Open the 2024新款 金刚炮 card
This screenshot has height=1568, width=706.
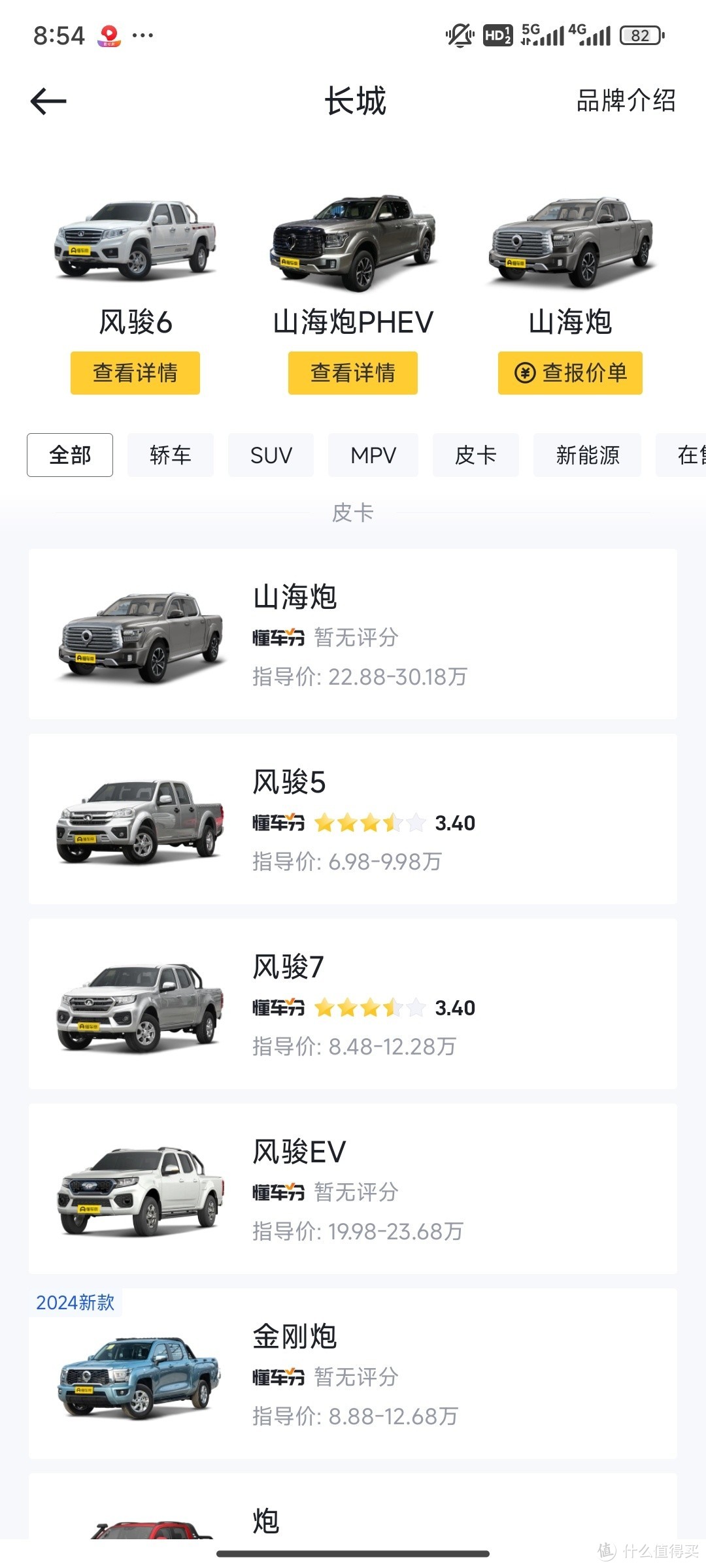[x=353, y=1374]
